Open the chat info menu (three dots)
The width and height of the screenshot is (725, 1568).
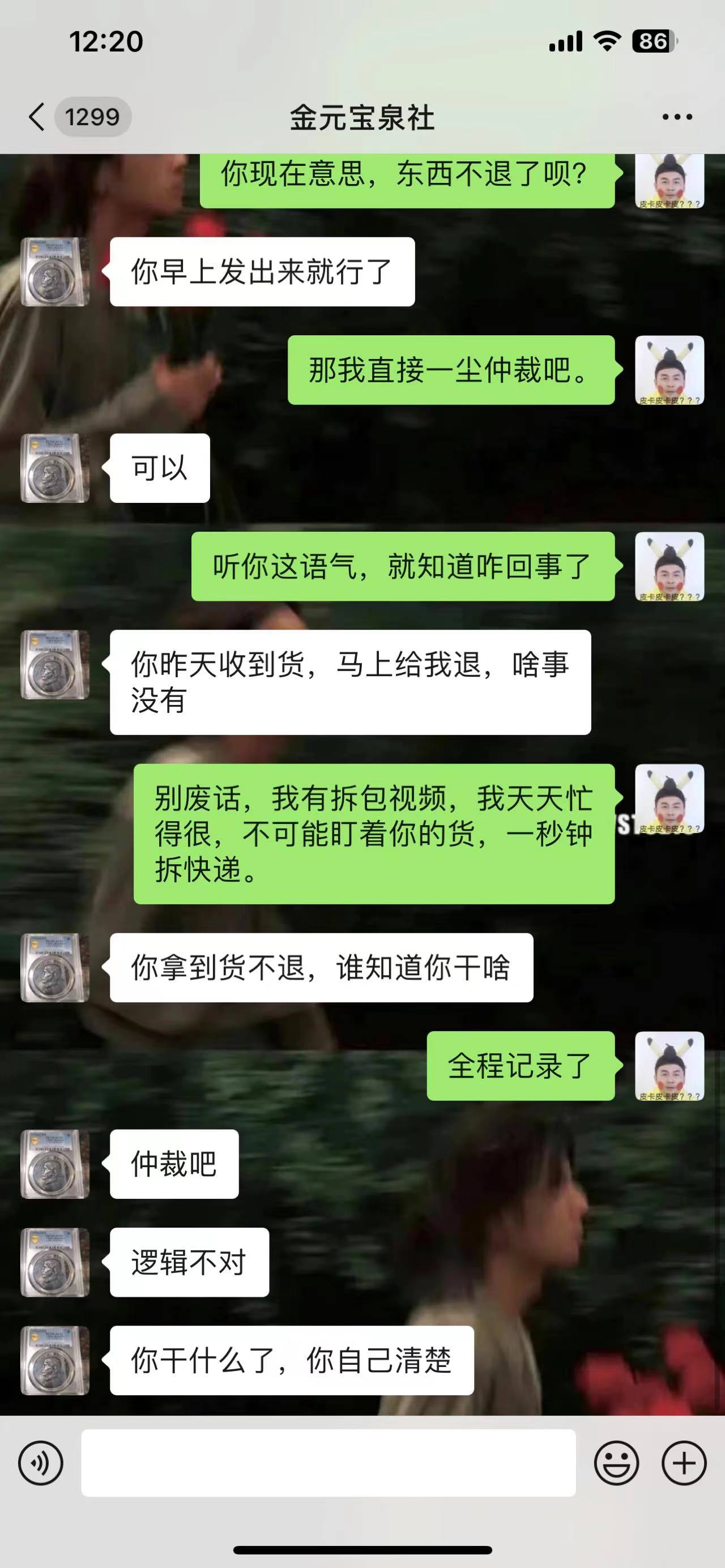coord(677,117)
